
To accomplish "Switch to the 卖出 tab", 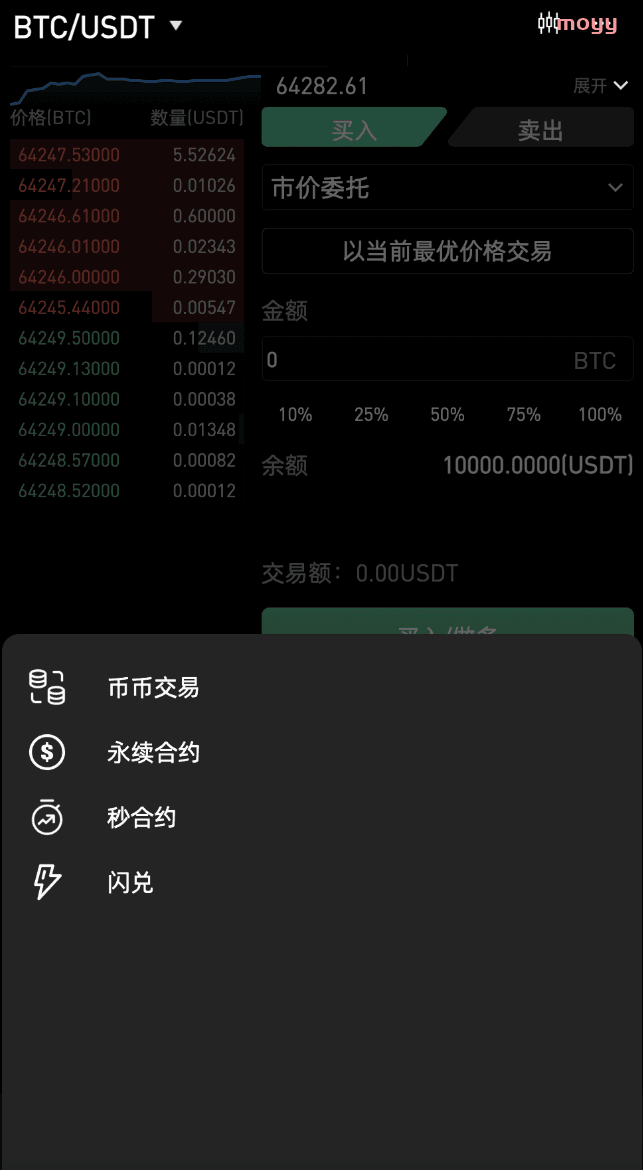I will [540, 130].
